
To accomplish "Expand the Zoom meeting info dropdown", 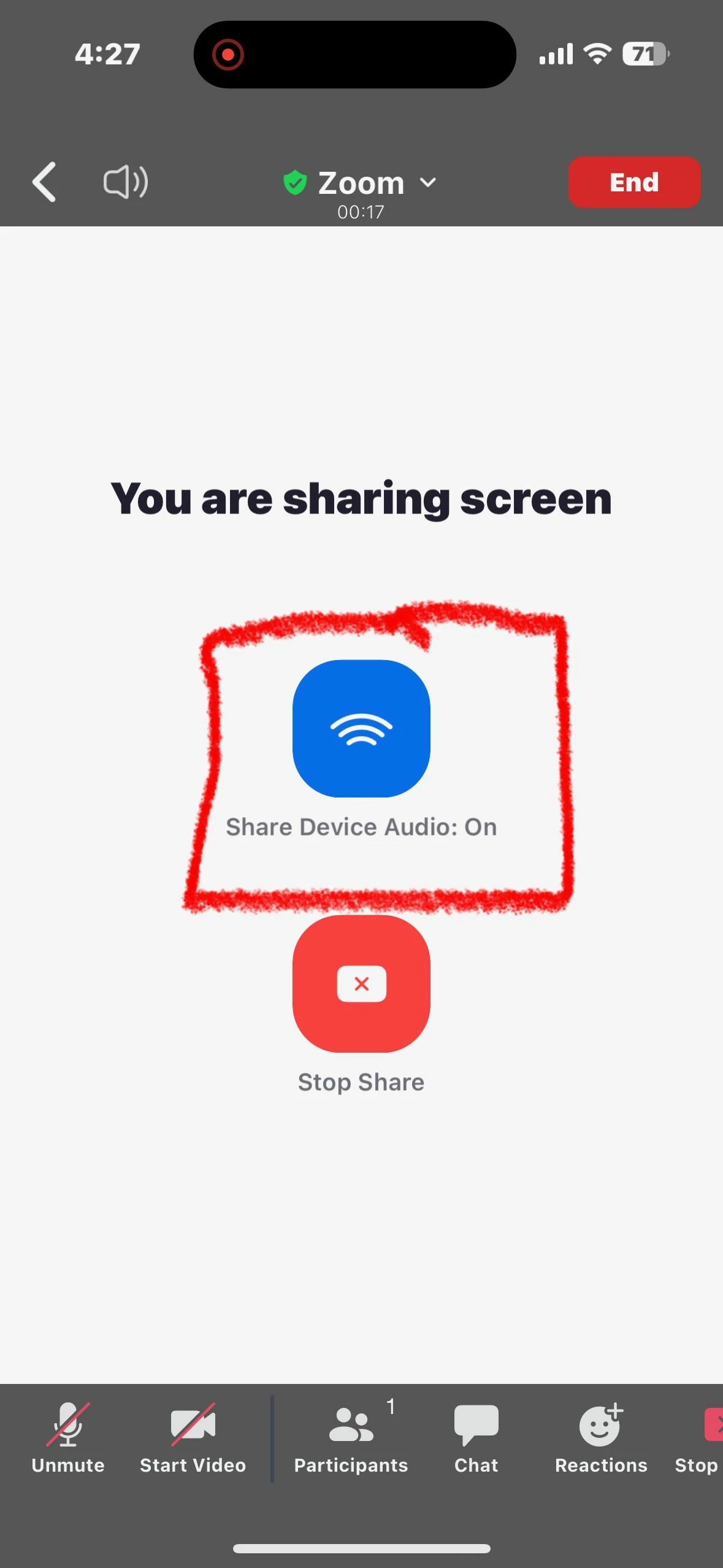I will coord(362,183).
